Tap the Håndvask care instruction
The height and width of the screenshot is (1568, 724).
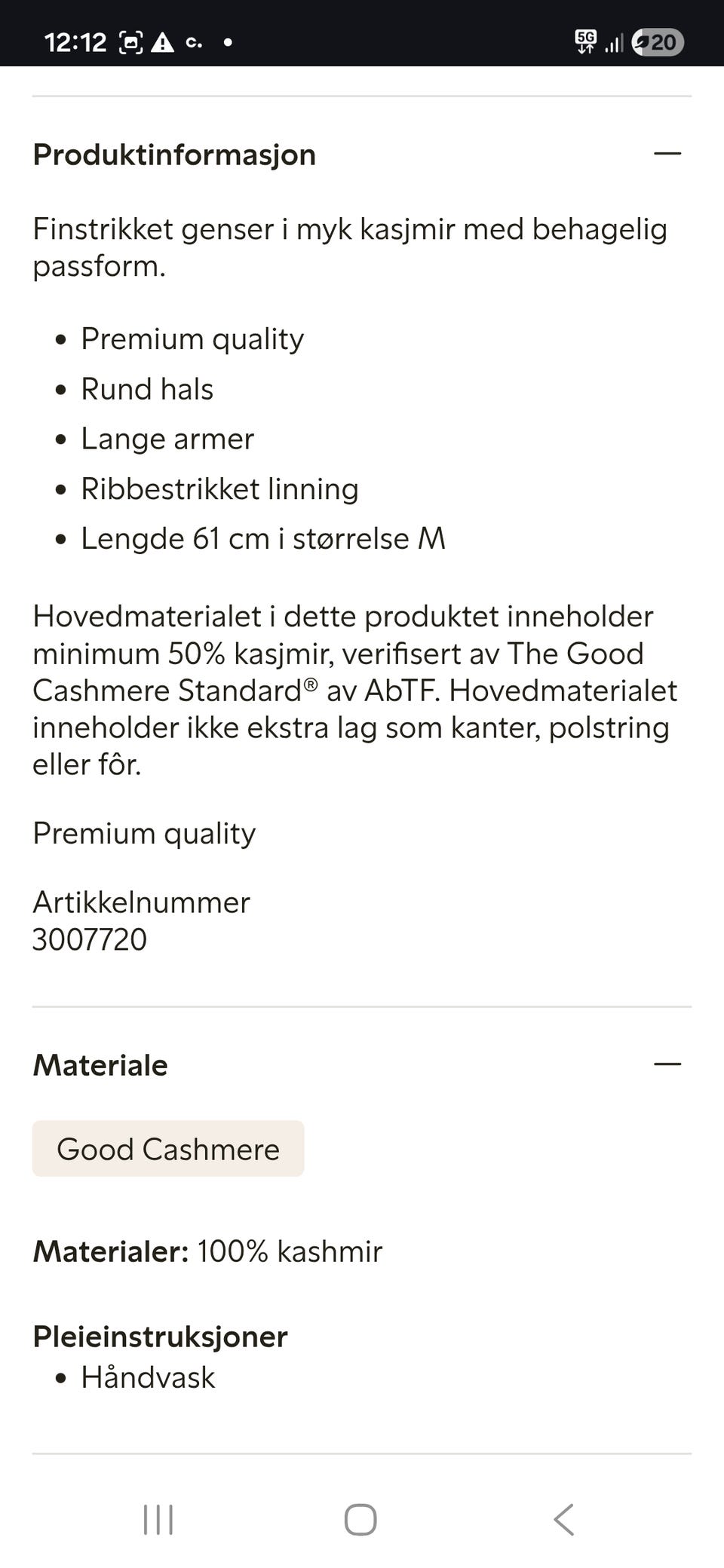pos(148,1377)
